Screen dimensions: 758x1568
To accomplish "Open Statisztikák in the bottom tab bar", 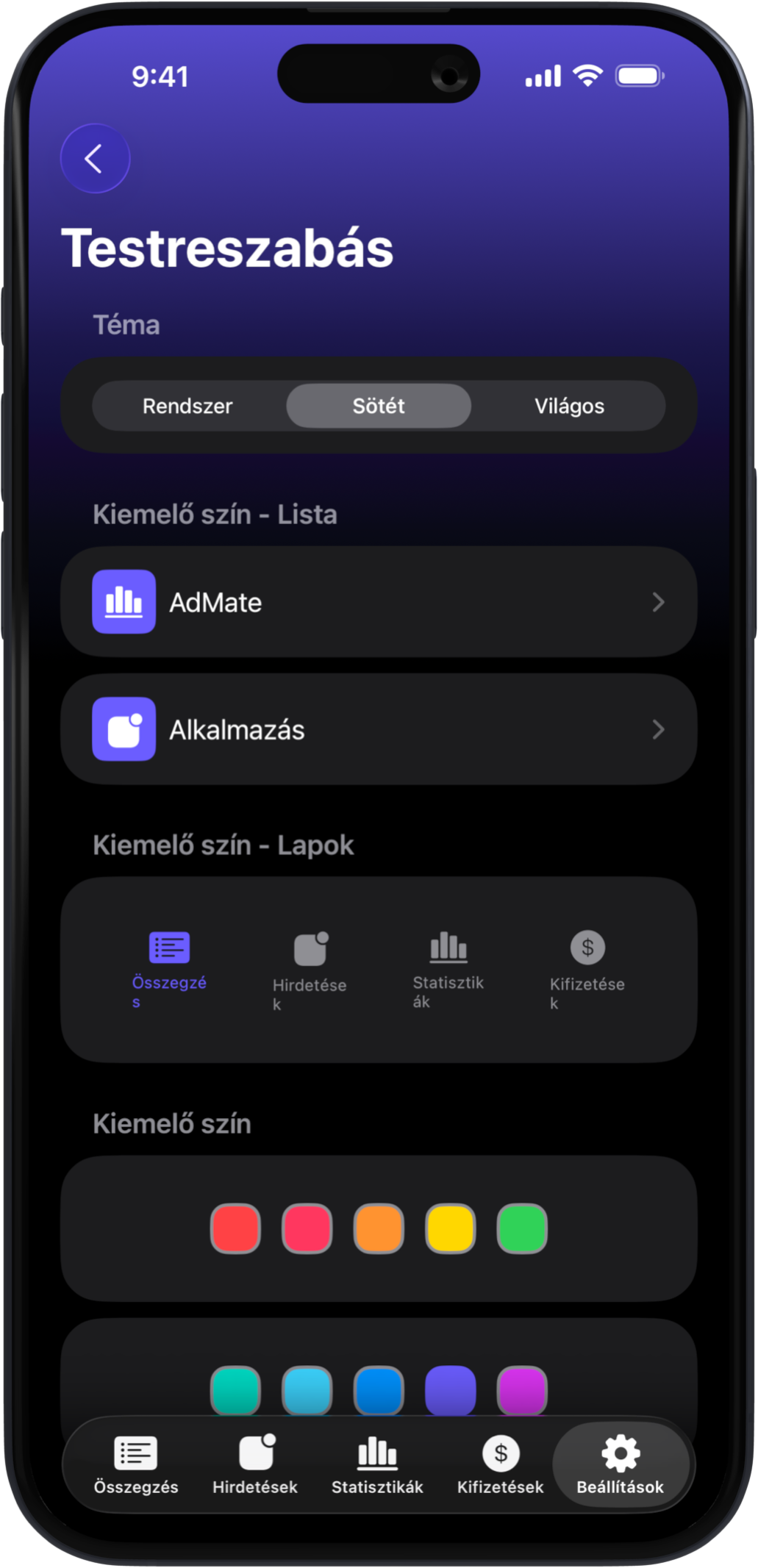I will tap(377, 1464).
